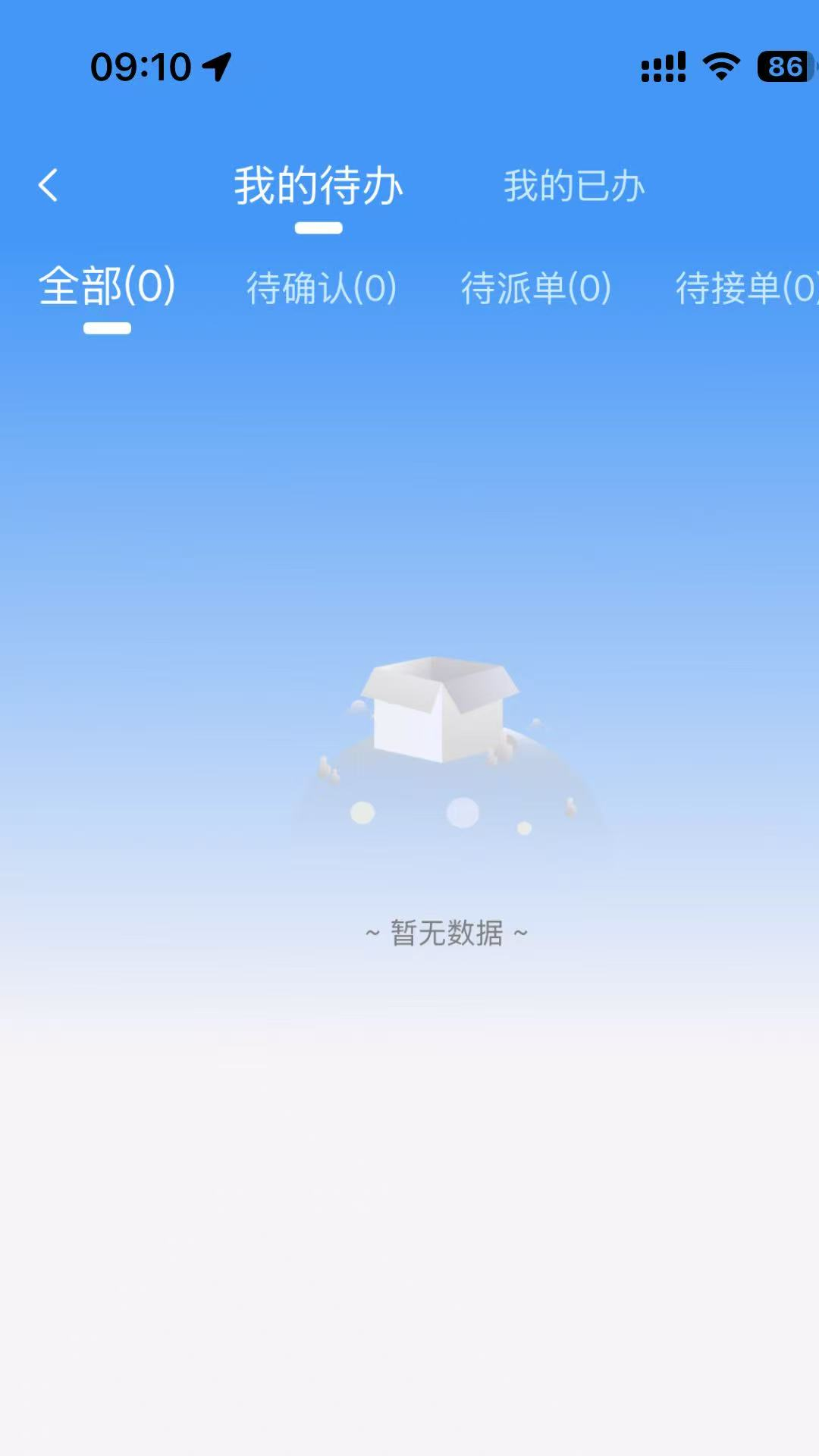Tap the Wi-Fi icon in status bar

[x=717, y=67]
